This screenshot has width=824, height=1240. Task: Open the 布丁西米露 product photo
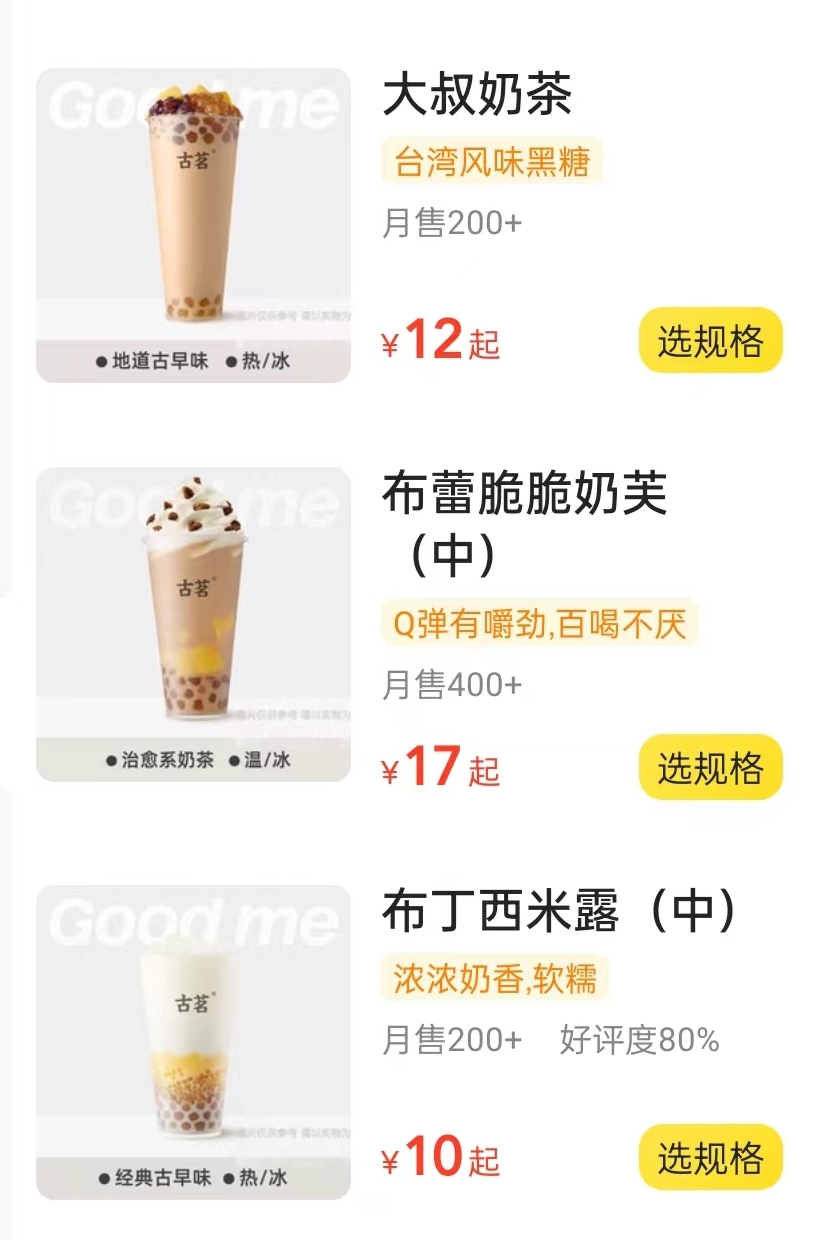[x=194, y=1042]
